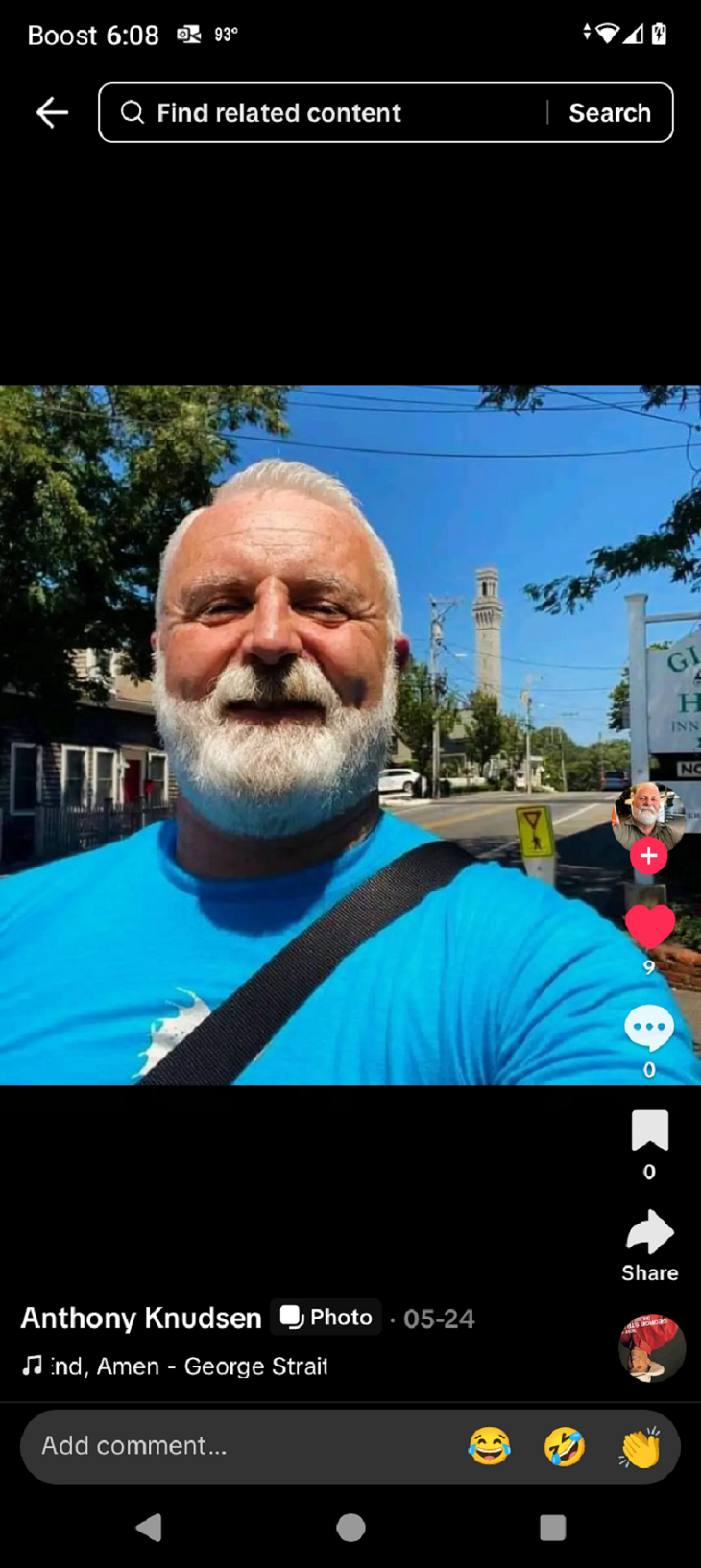Insert the crying-laughing emoji
The height and width of the screenshot is (1568, 701).
point(490,1446)
